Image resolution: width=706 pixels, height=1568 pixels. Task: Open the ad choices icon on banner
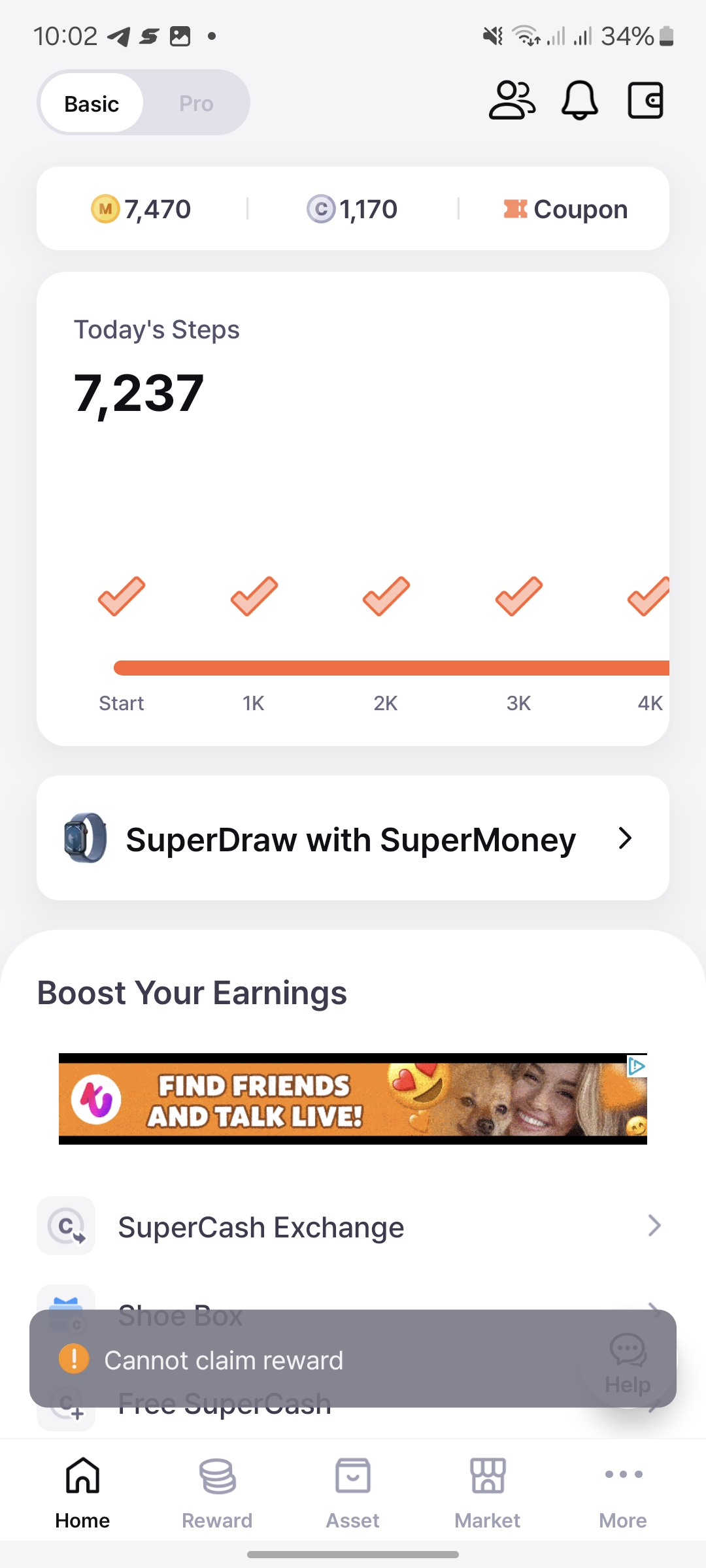pyautogui.click(x=637, y=1067)
